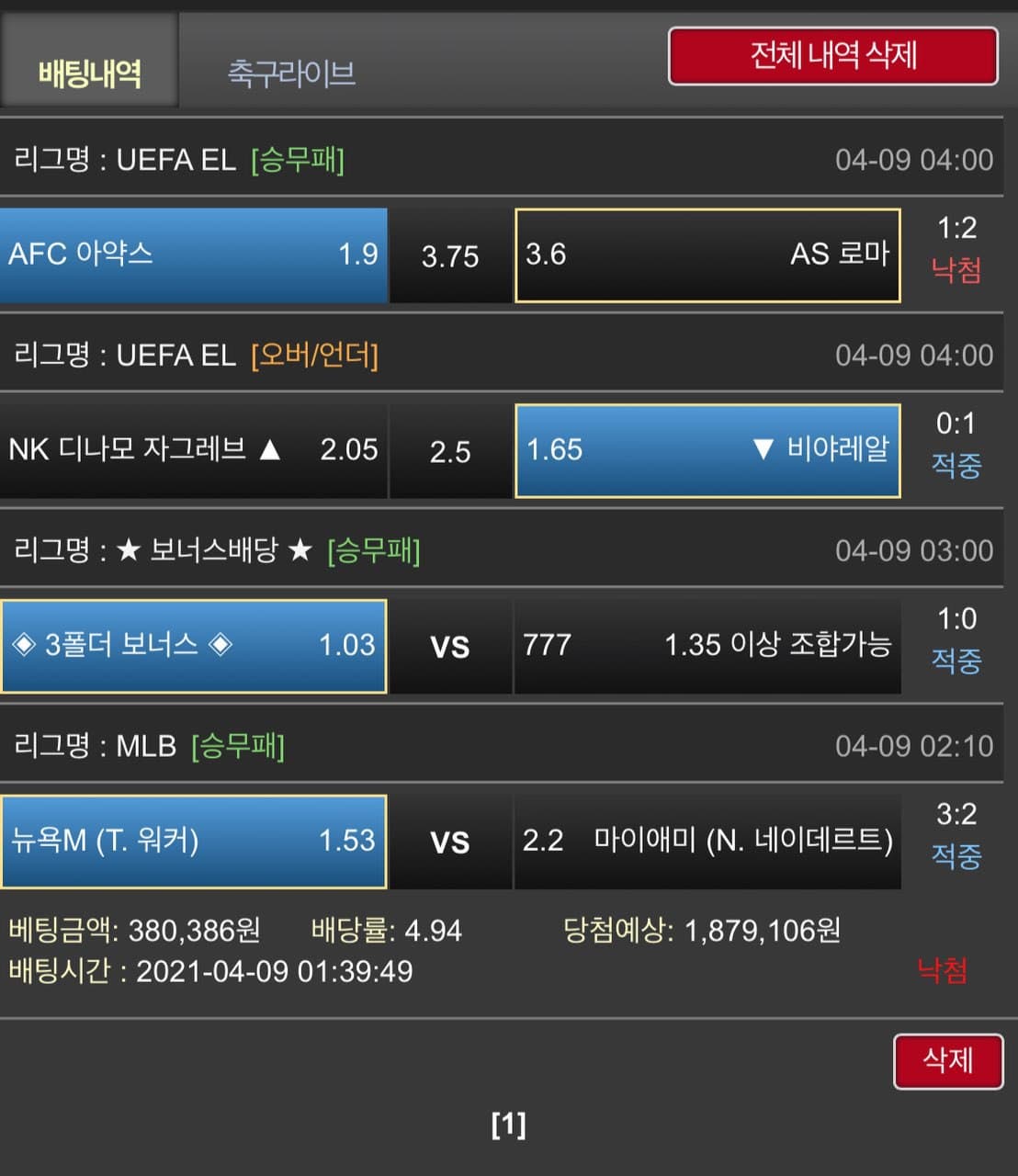Viewport: 1018px width, 1176px height.
Task: Go to page [1]
Action: [508, 1124]
